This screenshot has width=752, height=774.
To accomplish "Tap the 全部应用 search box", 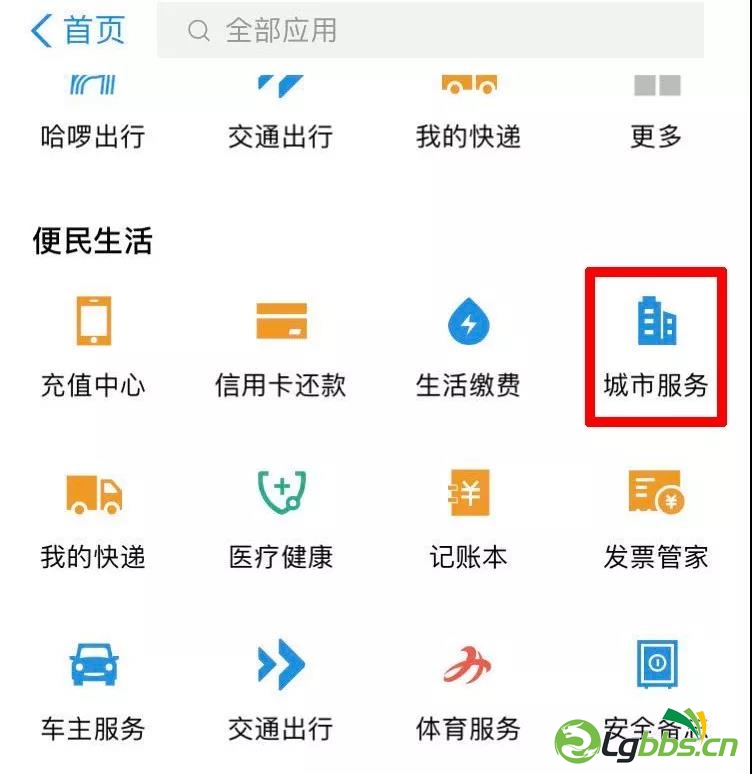I will click(430, 31).
